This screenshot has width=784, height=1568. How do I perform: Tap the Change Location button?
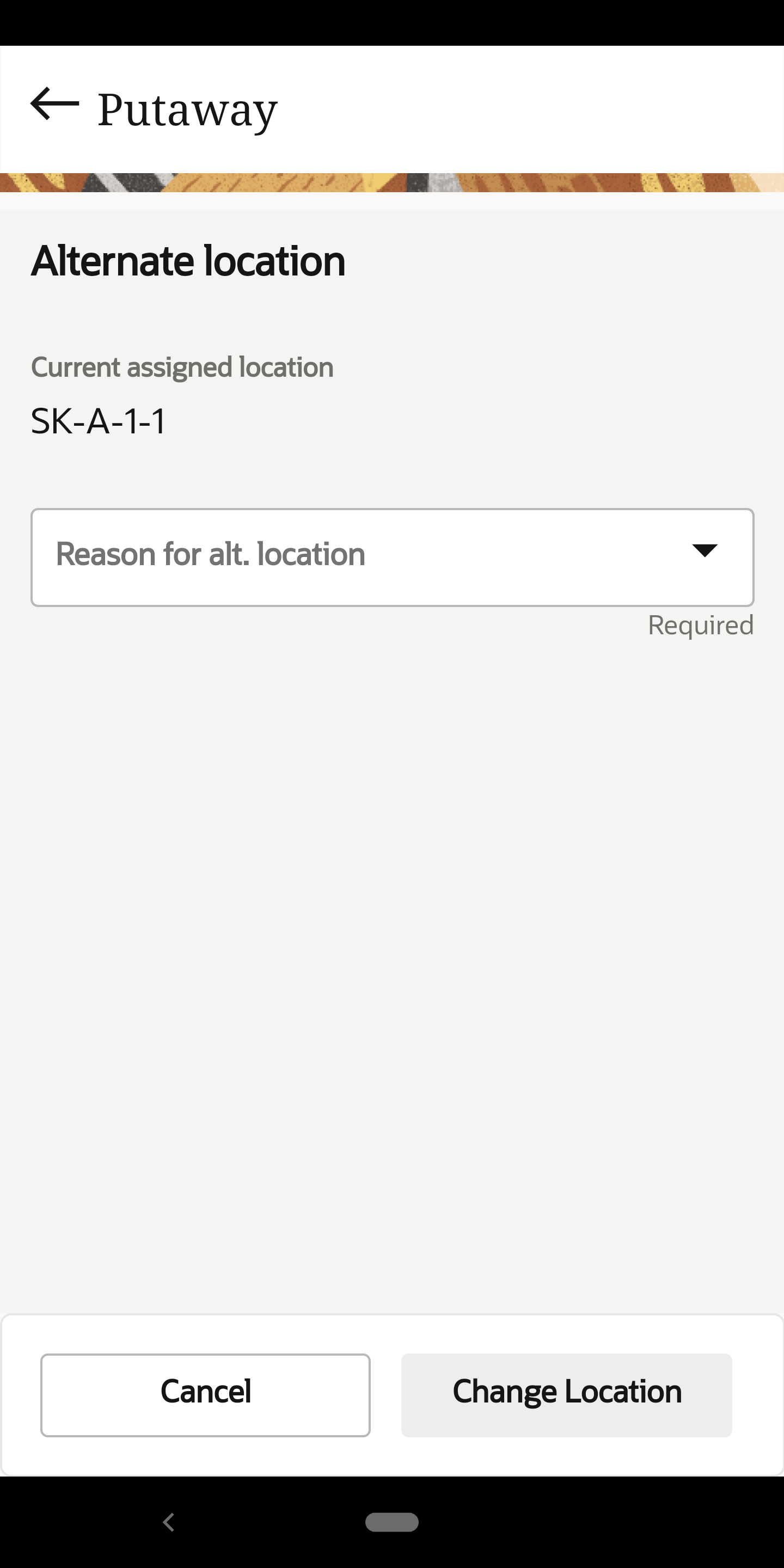click(x=566, y=1394)
